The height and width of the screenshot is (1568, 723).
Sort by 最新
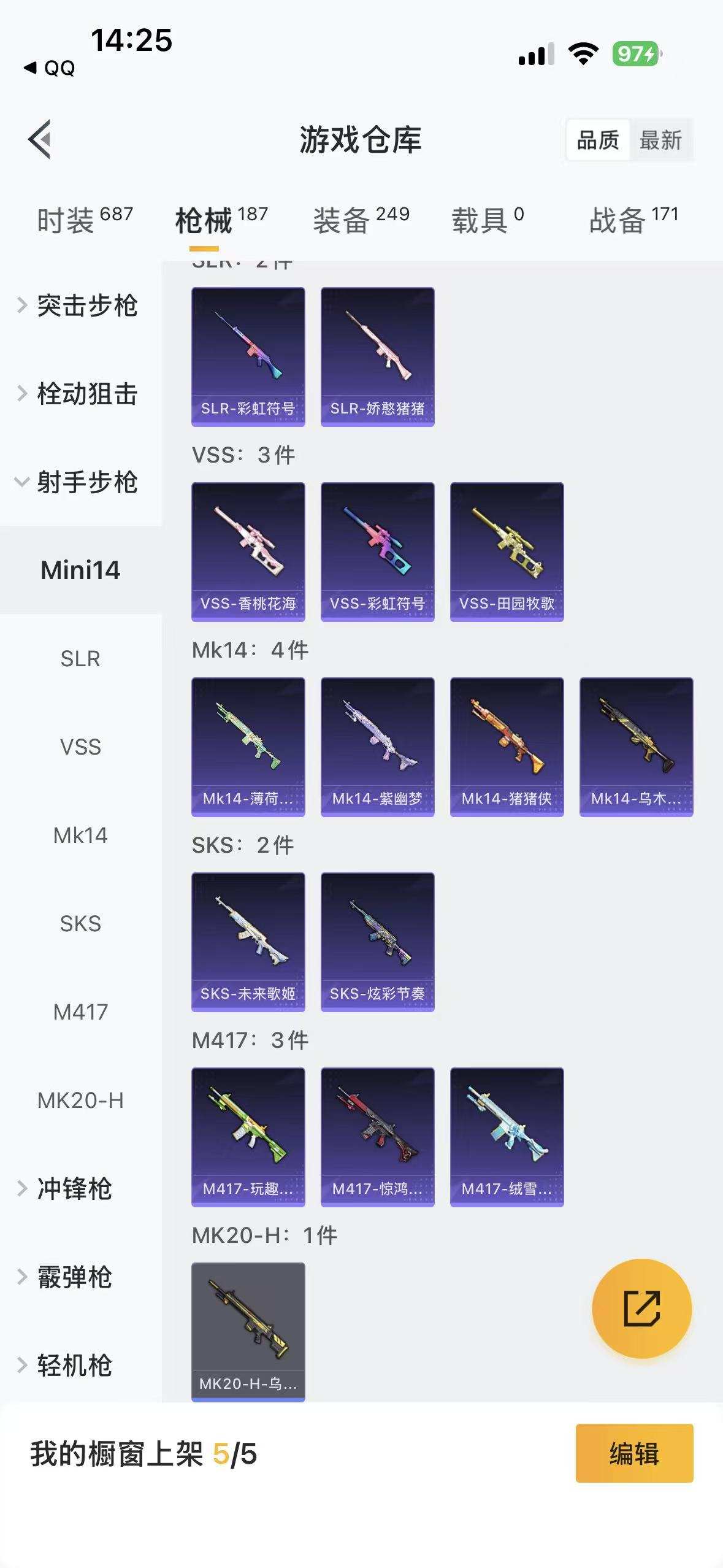(660, 140)
